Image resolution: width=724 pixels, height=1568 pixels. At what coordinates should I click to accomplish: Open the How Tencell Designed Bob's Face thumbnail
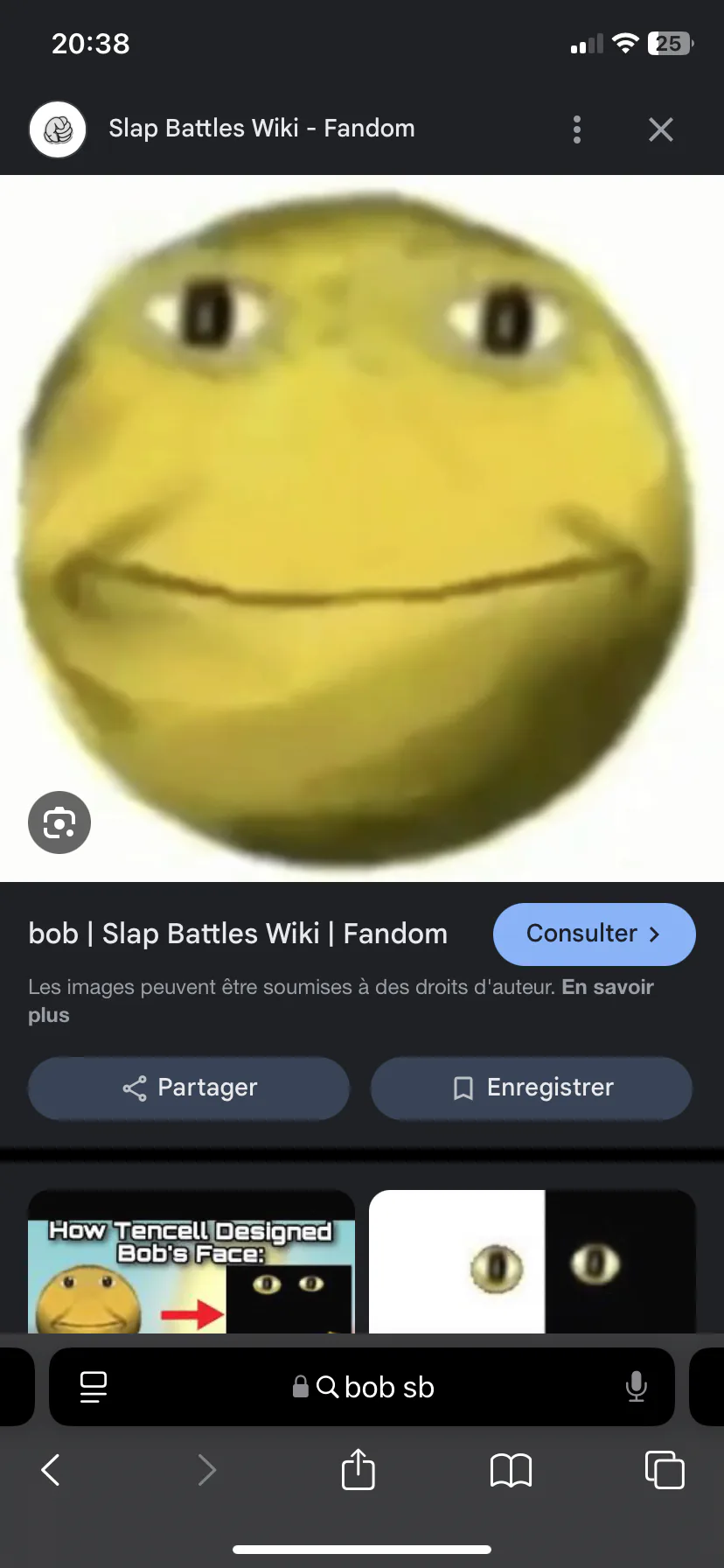pyautogui.click(x=191, y=1263)
